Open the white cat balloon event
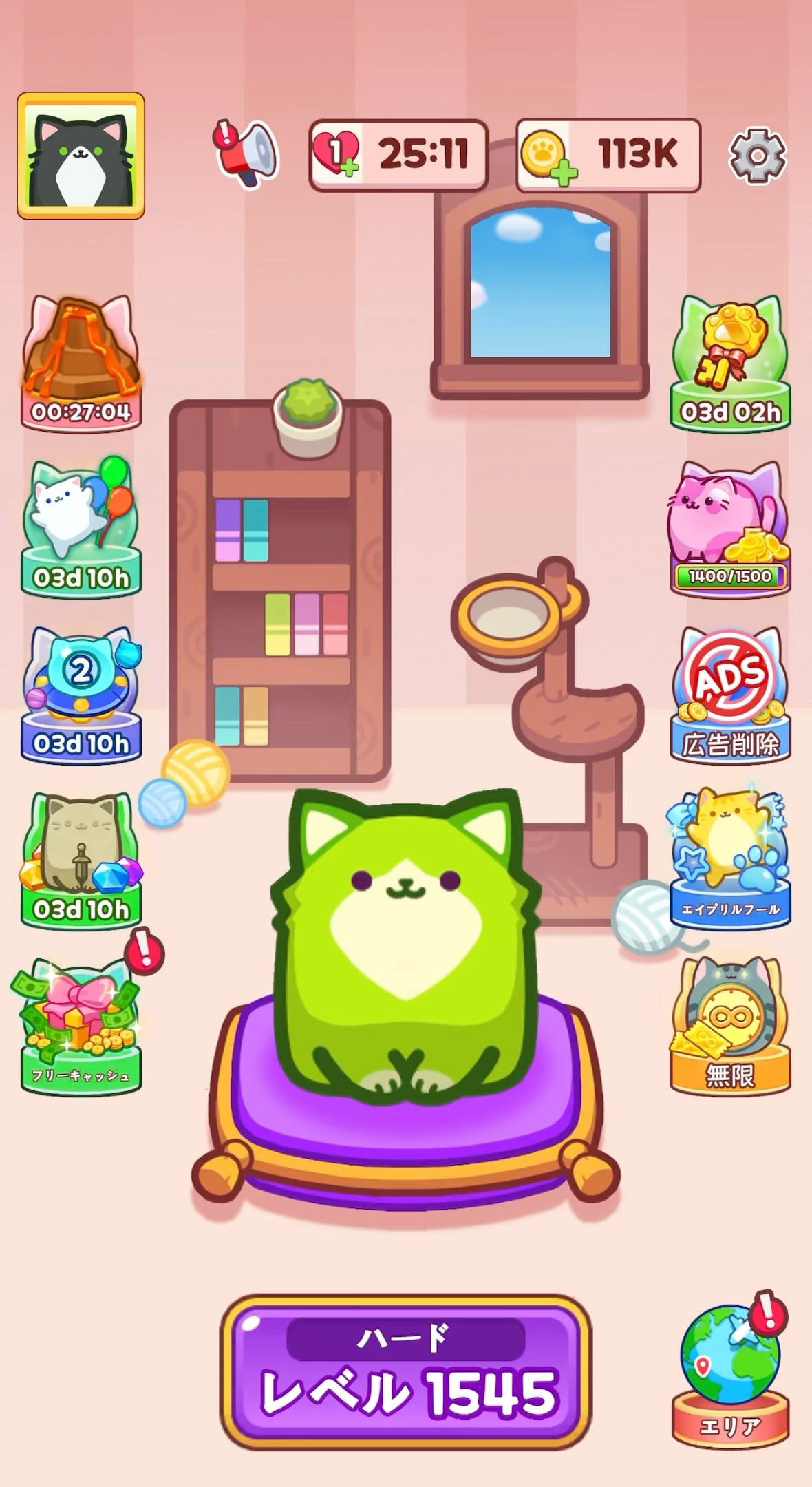 pos(81,527)
